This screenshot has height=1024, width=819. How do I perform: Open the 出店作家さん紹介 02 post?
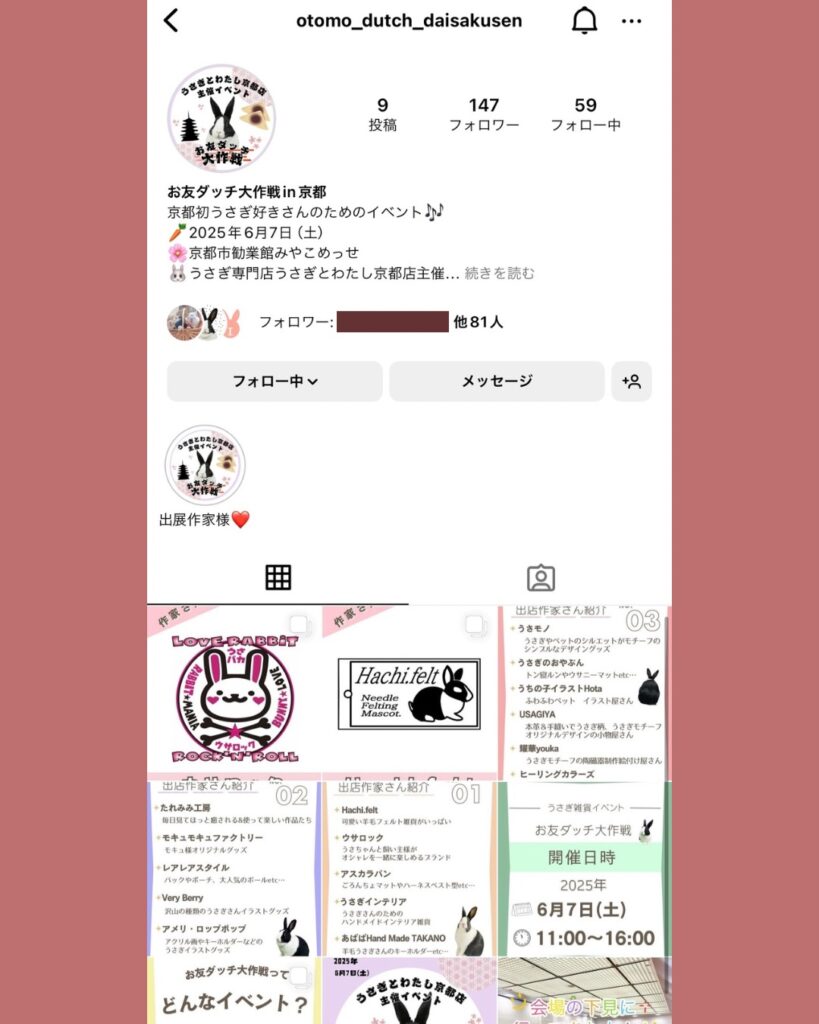point(234,868)
